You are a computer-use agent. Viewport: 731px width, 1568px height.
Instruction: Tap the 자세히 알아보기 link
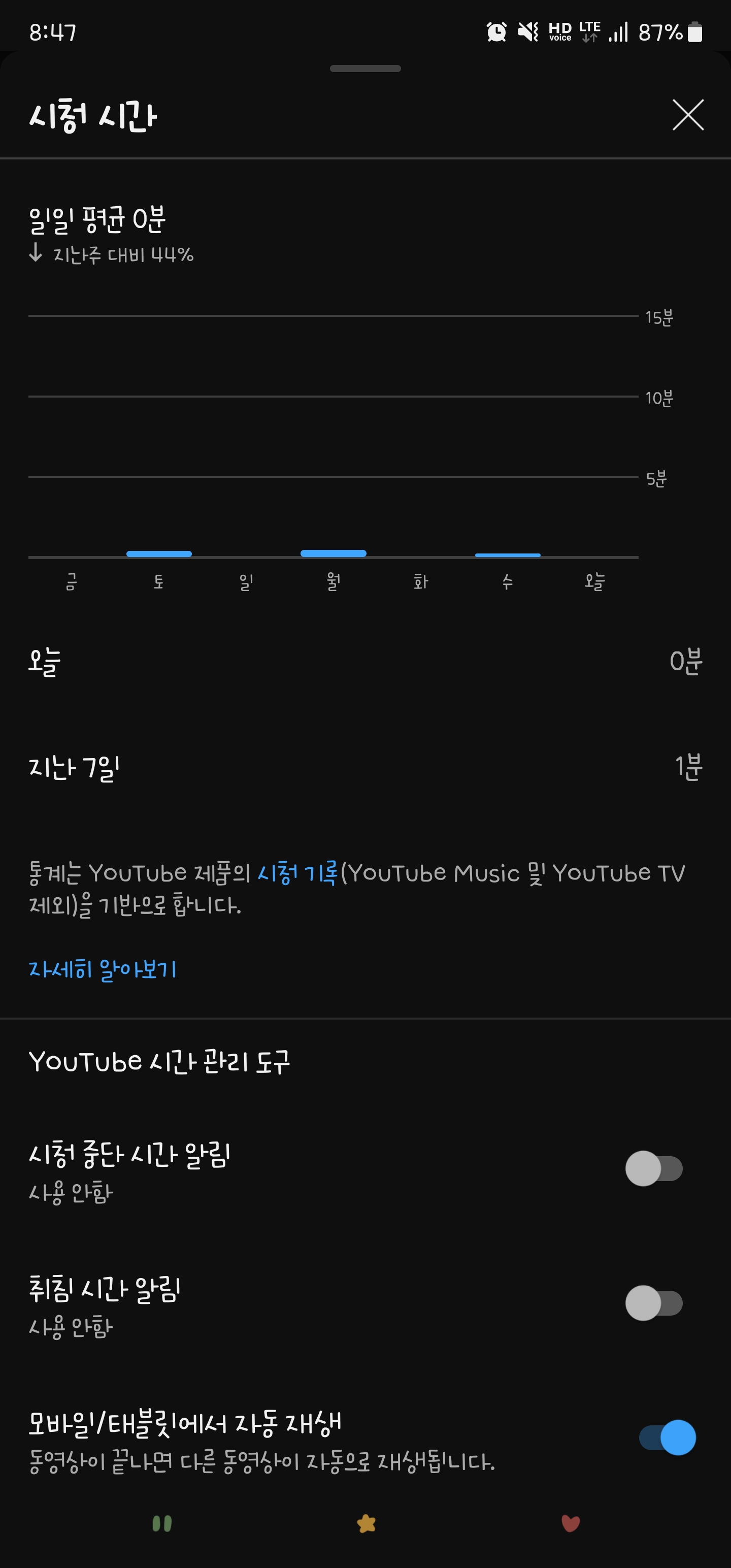pos(103,969)
